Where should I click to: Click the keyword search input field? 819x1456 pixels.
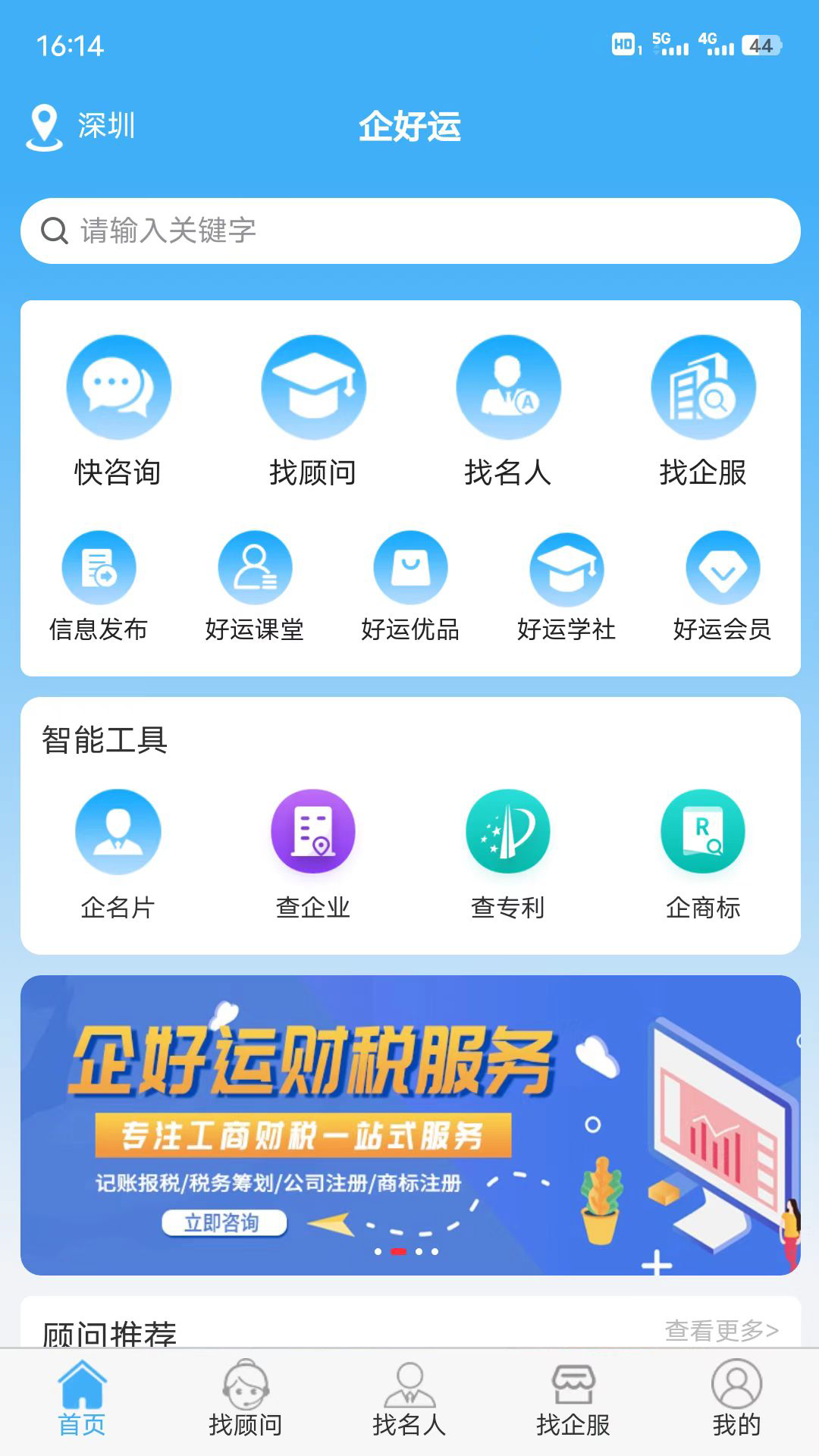[409, 231]
